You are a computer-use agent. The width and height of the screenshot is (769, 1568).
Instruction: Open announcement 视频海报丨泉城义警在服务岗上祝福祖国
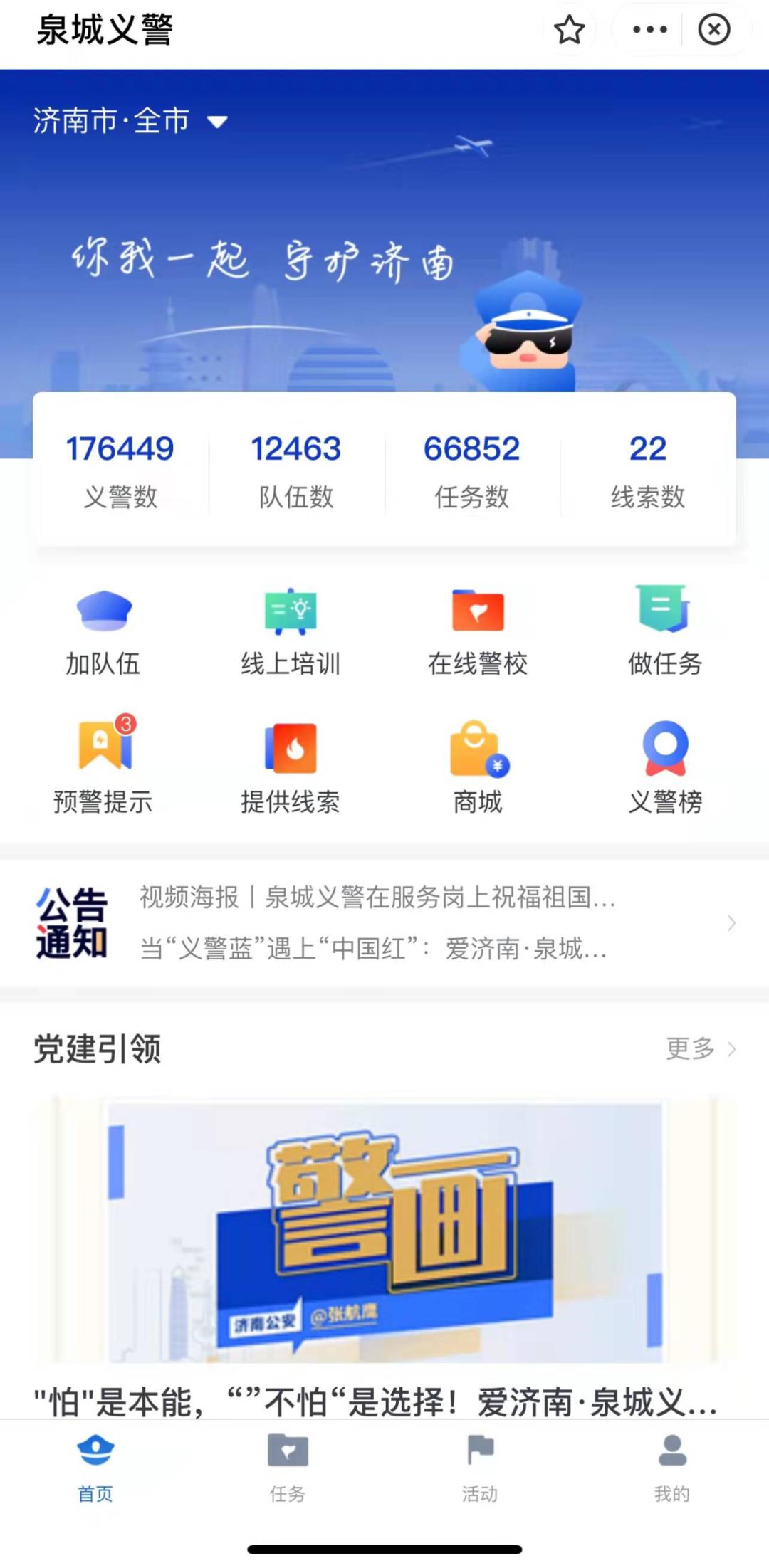tap(377, 899)
